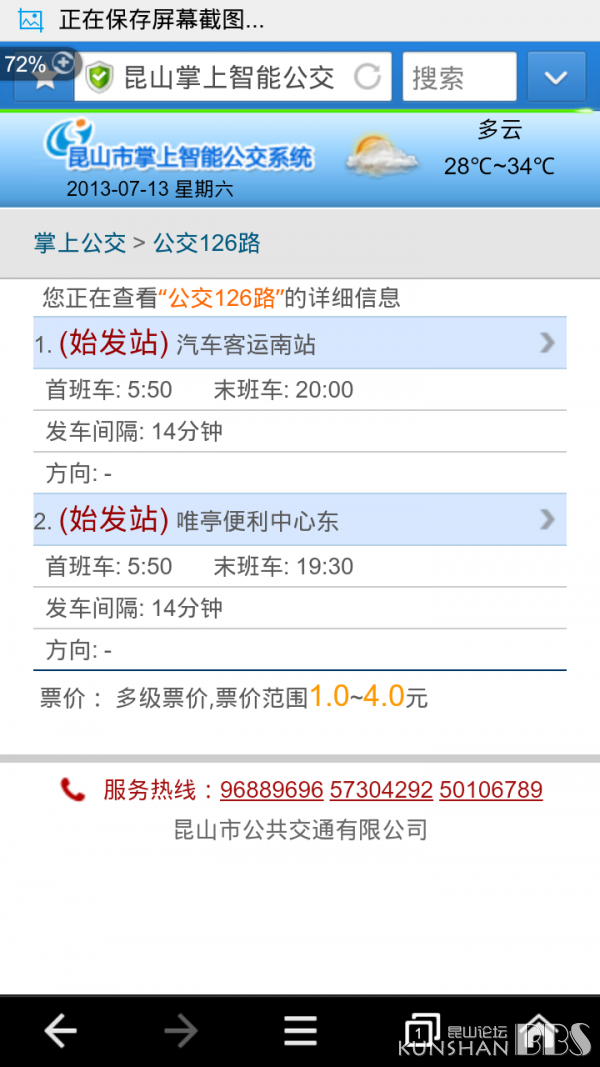600x1067 pixels.
Task: Call hotline number 57304292
Action: [x=381, y=790]
